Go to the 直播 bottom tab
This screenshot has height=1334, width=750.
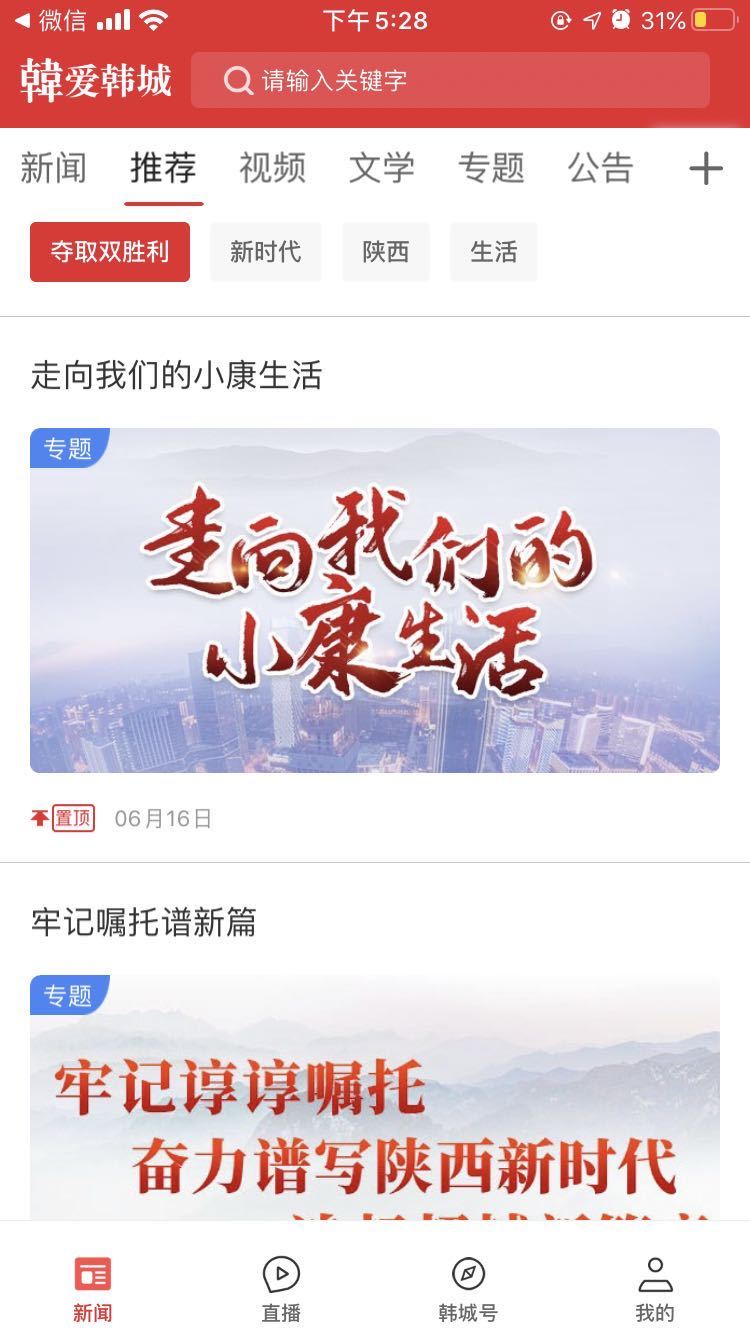click(281, 1288)
